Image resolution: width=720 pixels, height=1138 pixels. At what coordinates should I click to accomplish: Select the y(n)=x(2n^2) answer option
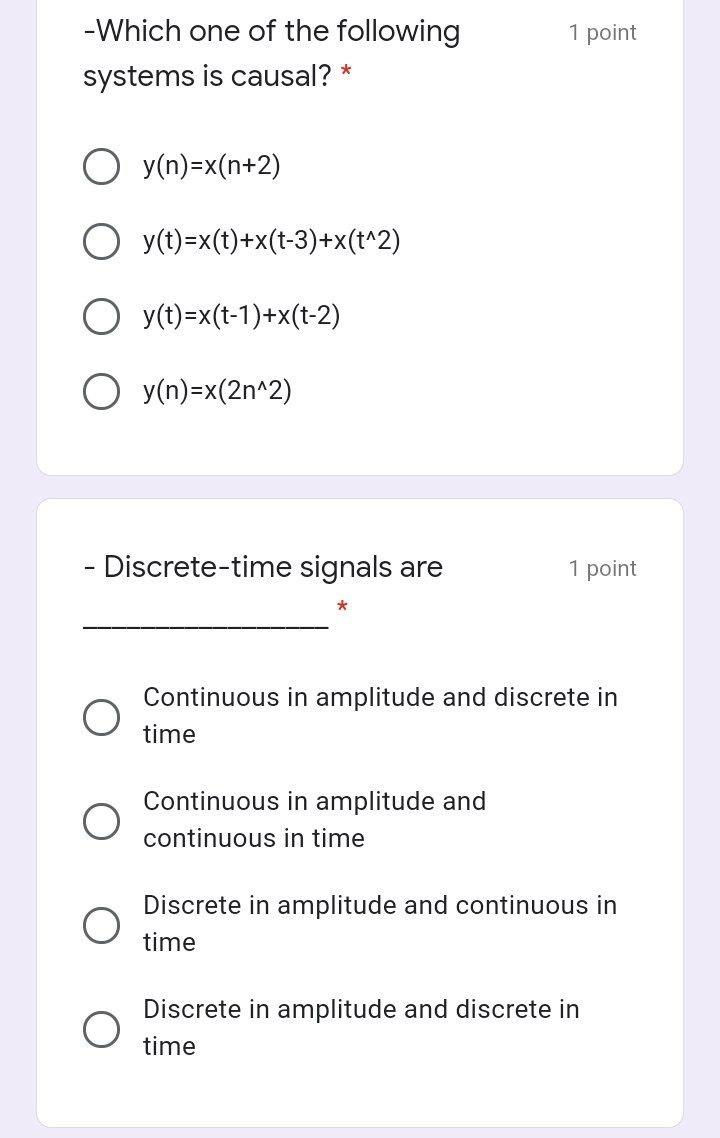(x=101, y=391)
